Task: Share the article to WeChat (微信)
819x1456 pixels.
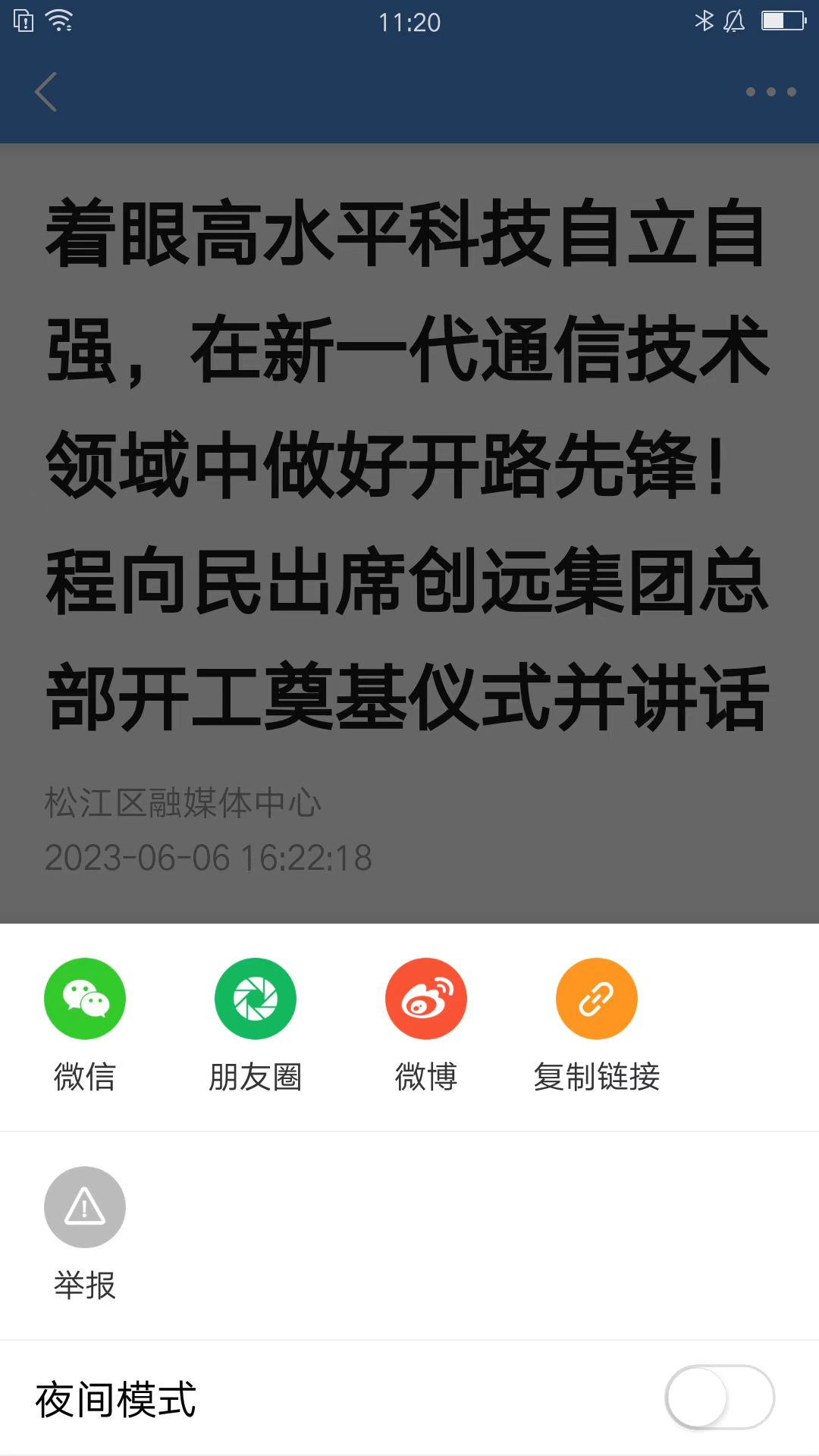Action: click(84, 999)
